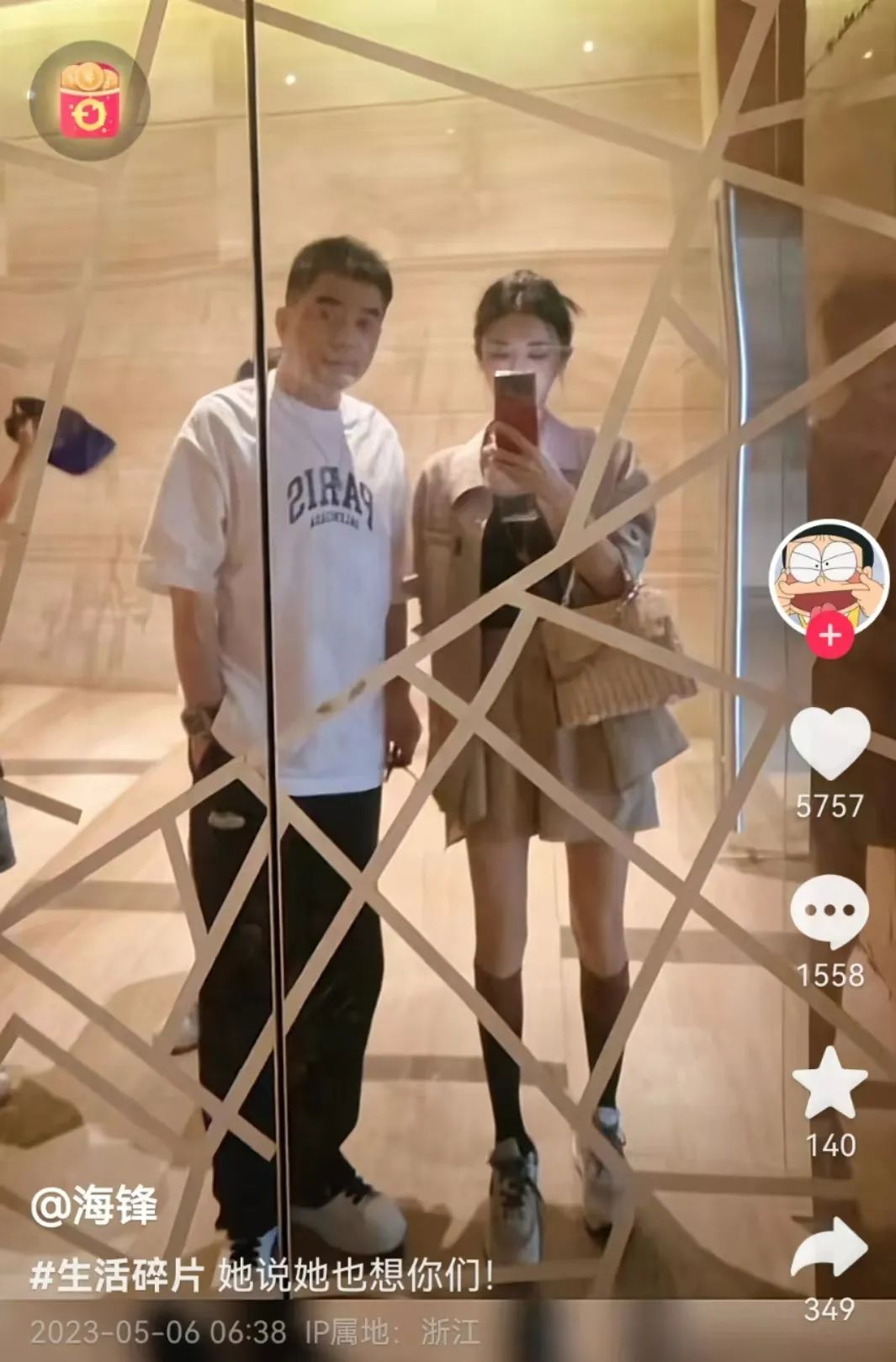Open the red envelope rewards icon
This screenshot has height=1362, width=896.
coord(89,100)
